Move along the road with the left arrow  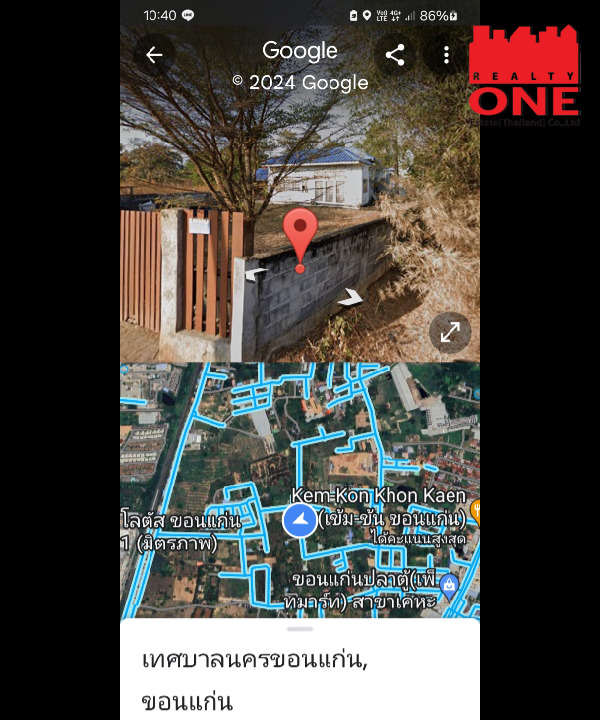tap(256, 272)
